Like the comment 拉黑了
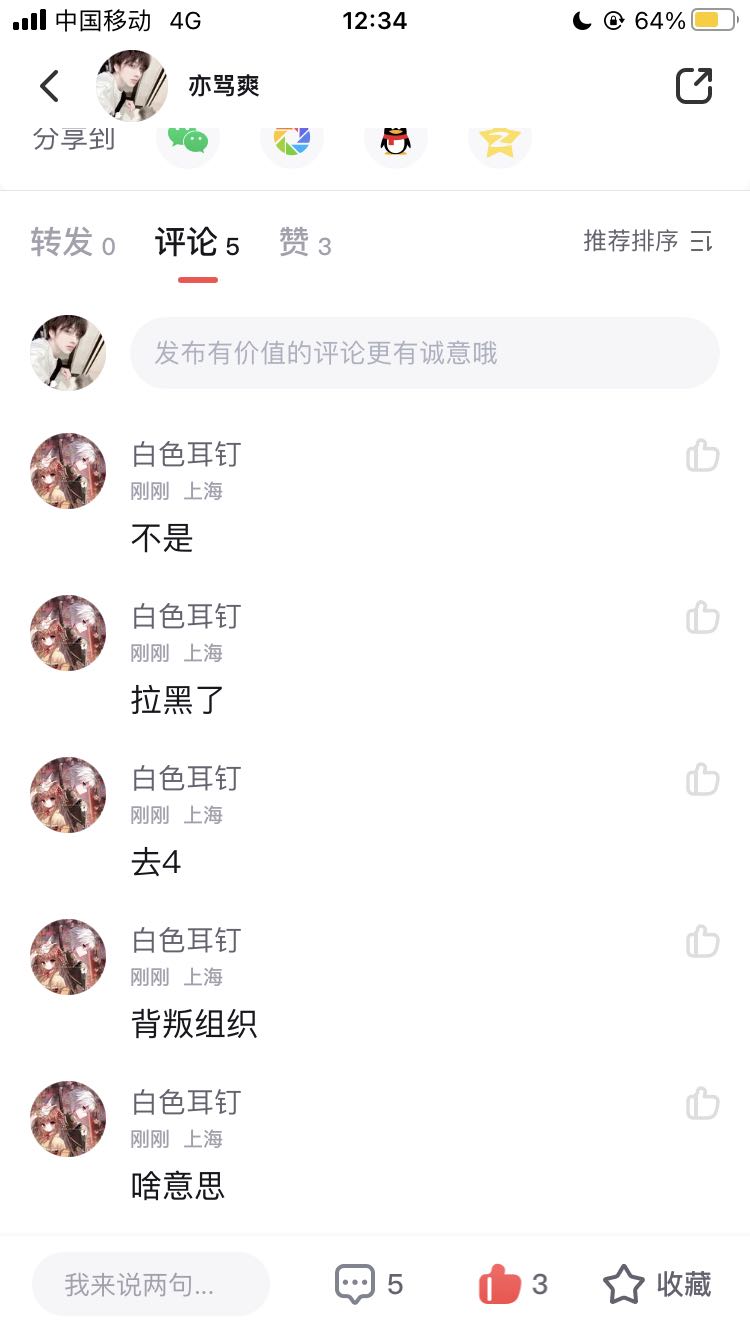The image size is (750, 1334). coord(703,618)
